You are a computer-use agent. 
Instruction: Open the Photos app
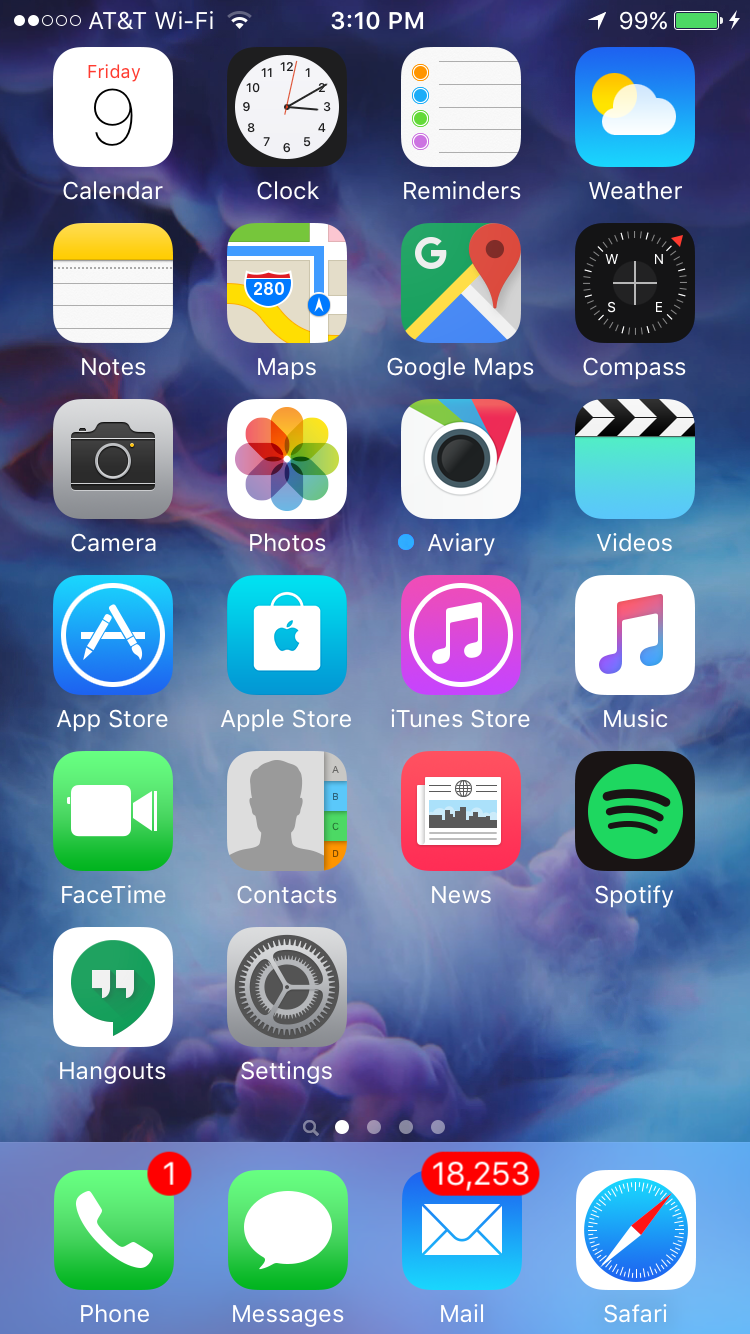tap(287, 459)
